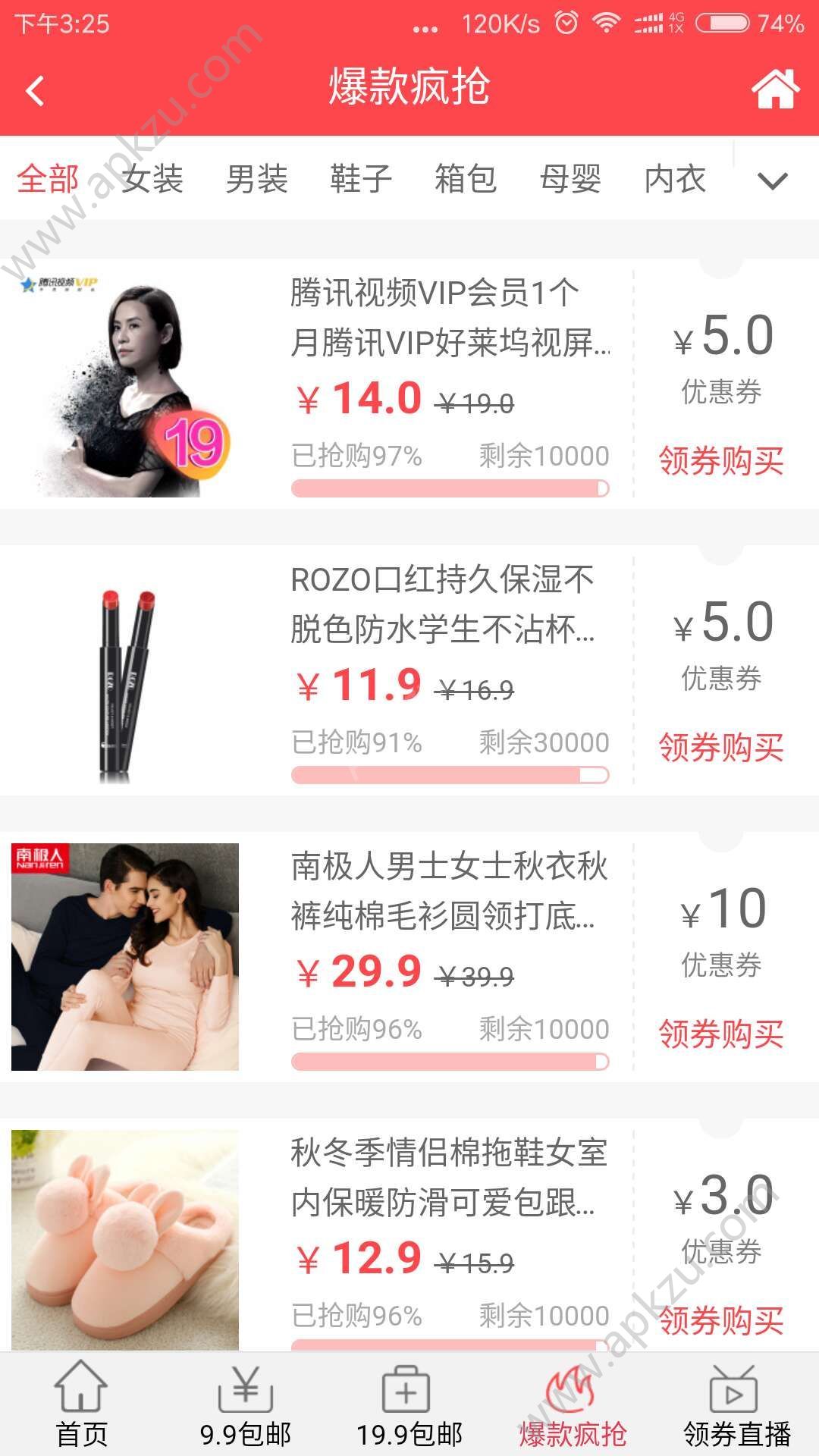The image size is (819, 1456).
Task: Expand more categories with the chevron arrow
Action: click(x=772, y=180)
